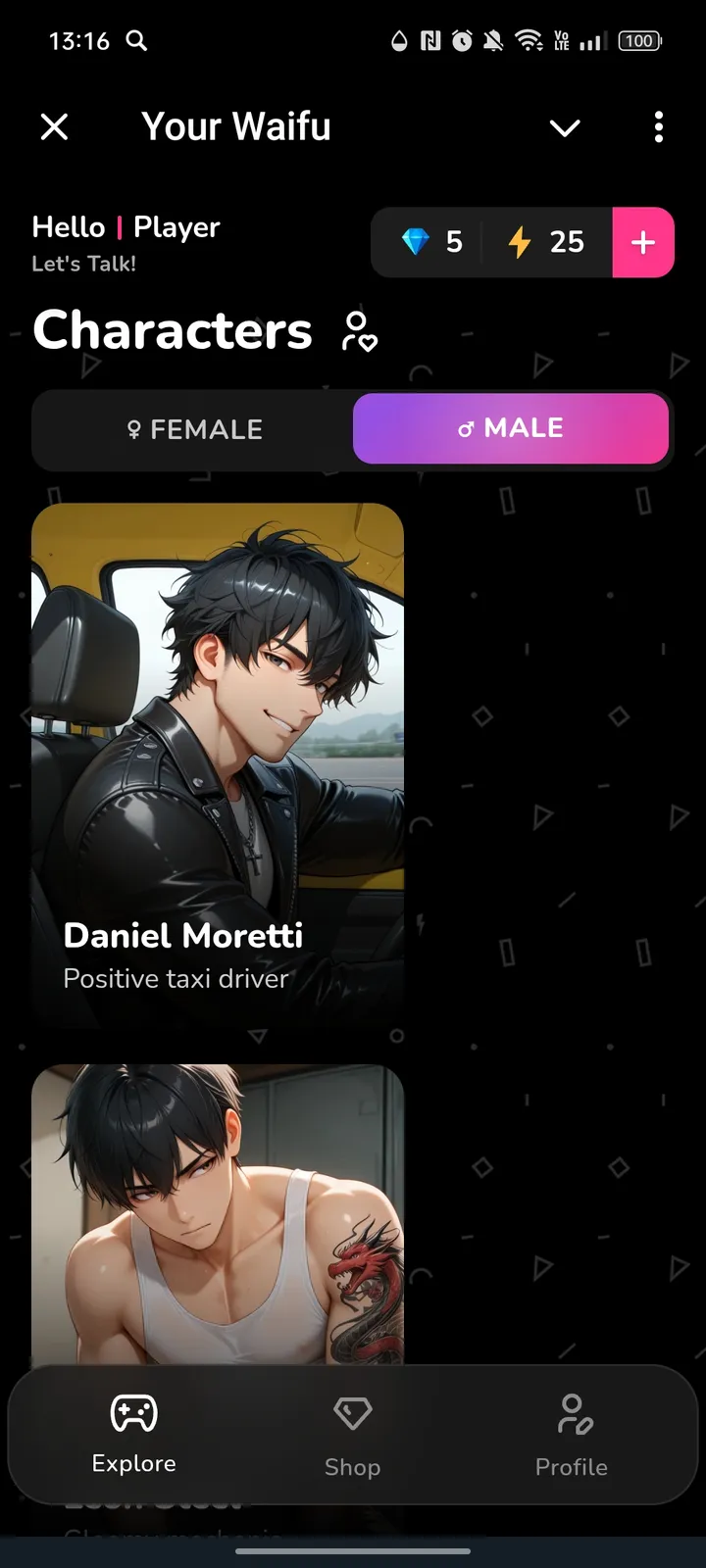Screen dimensions: 706x1568
Task: Tap the battery level indicator
Action: 638,41
